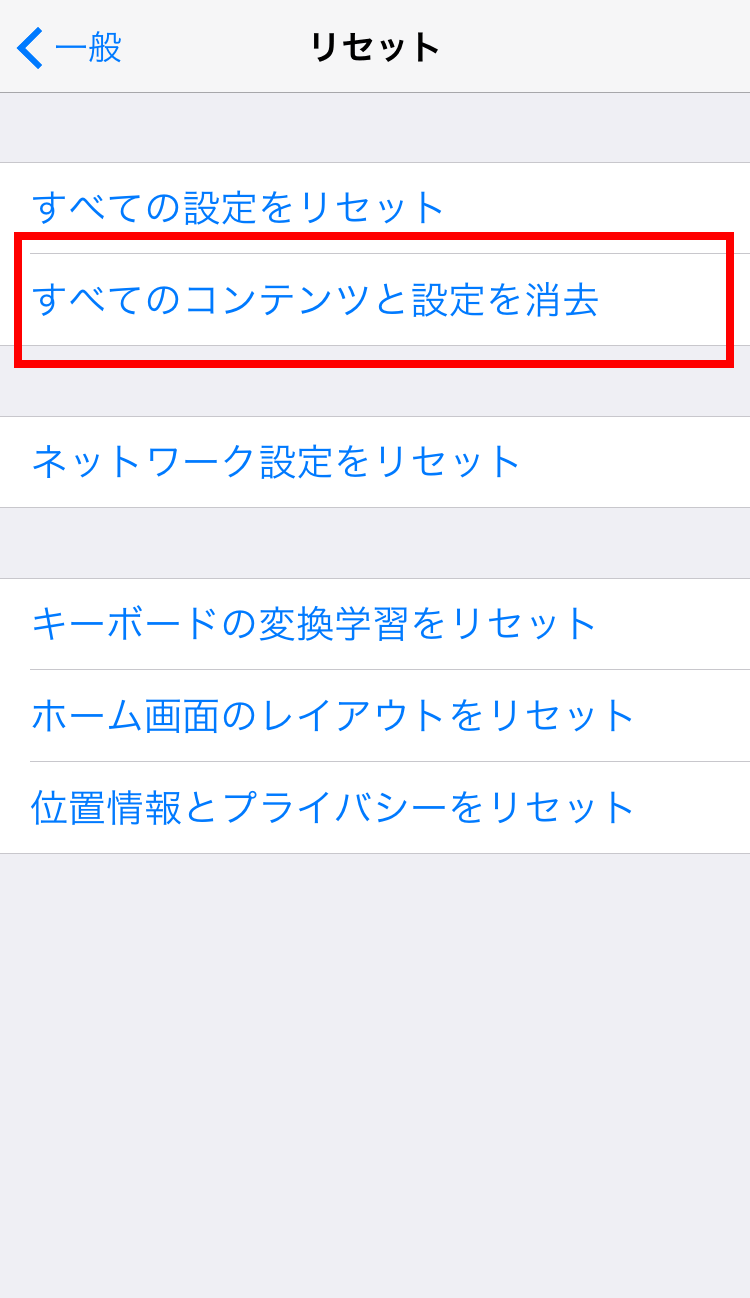This screenshot has height=1298, width=750.
Task: Open 位置情報とプライバシーをリセット
Action: tap(375, 808)
